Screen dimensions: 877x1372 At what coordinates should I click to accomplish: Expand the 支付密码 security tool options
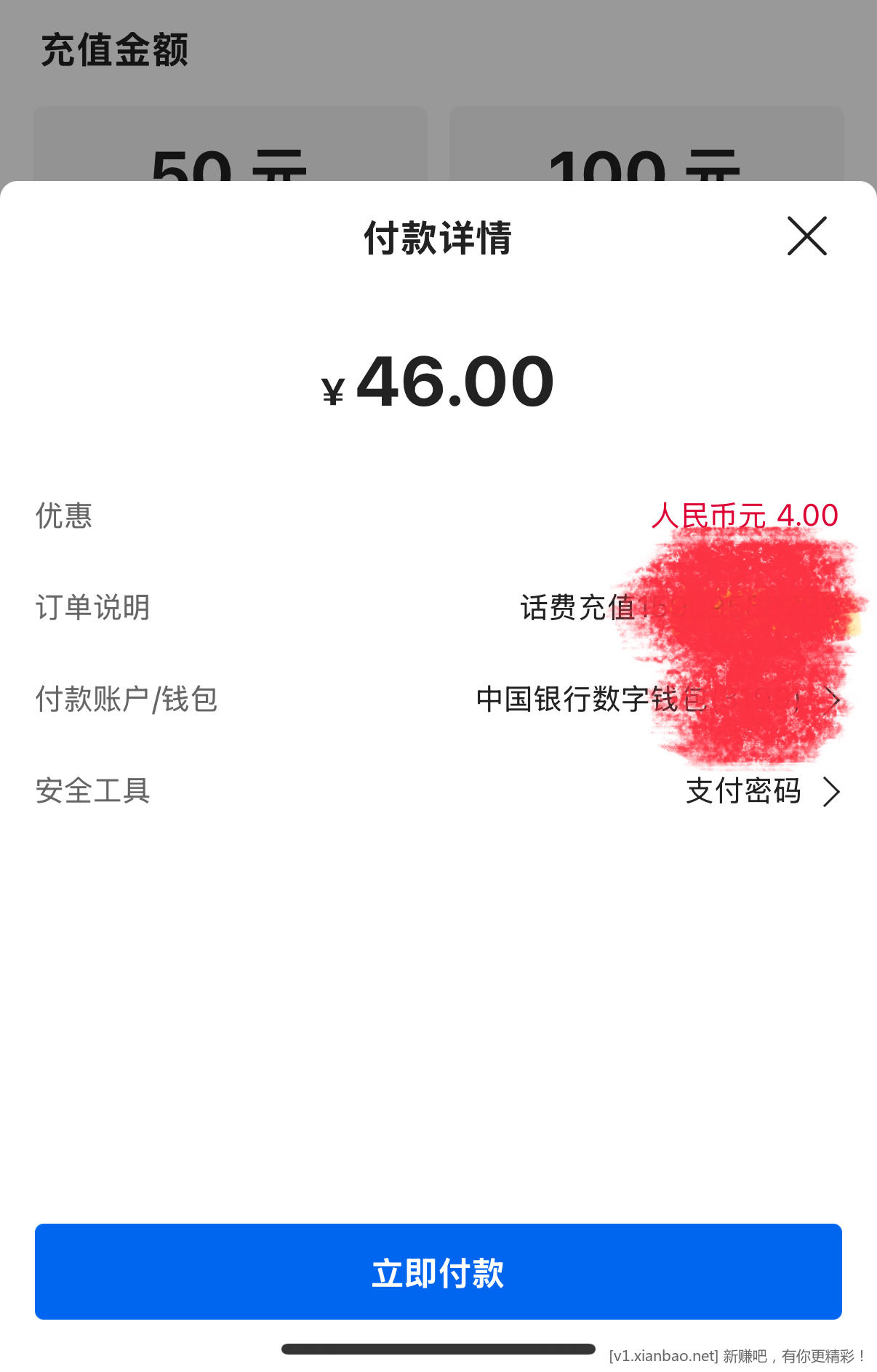coord(831,792)
